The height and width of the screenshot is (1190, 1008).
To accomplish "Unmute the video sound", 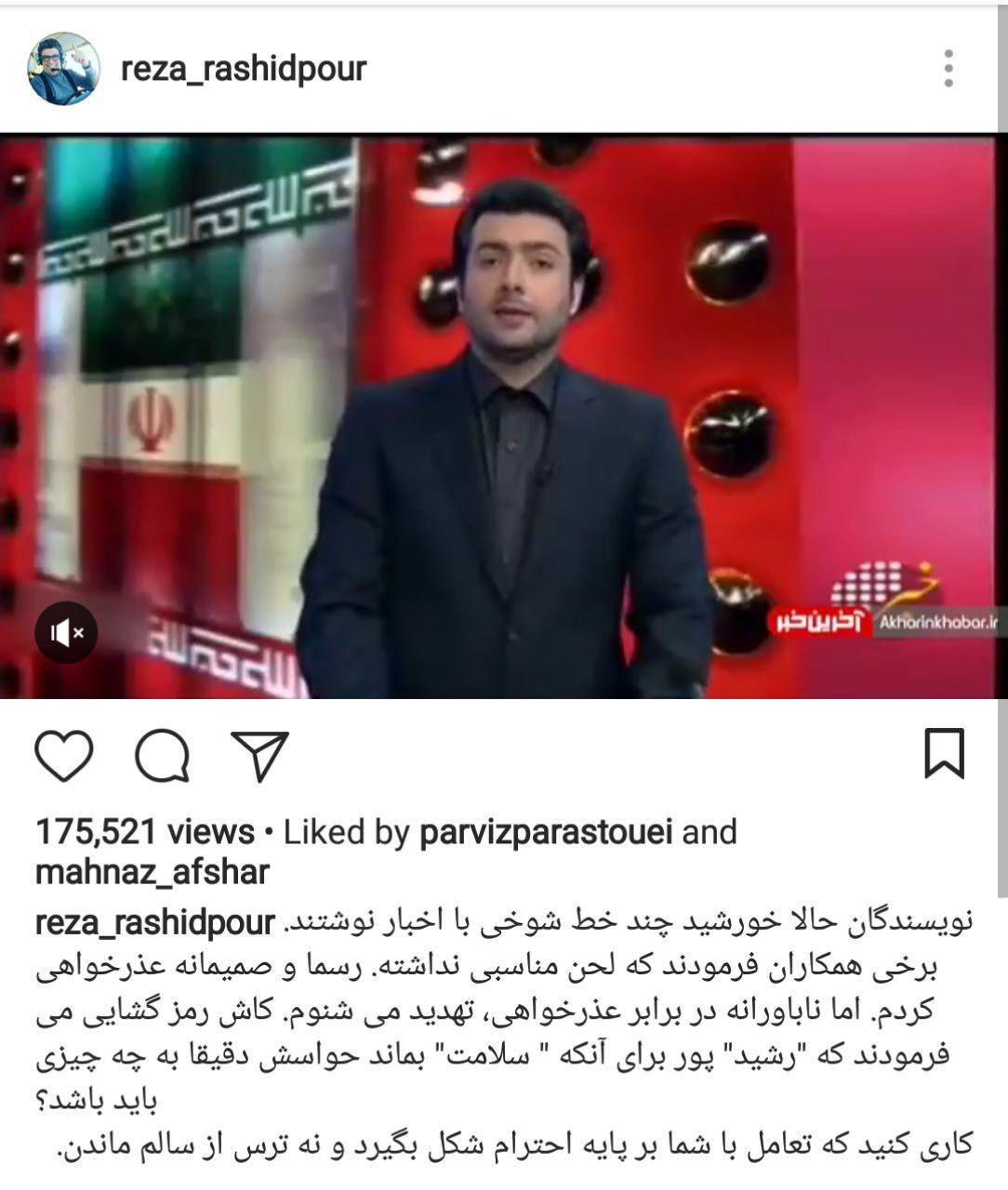I will tap(66, 633).
